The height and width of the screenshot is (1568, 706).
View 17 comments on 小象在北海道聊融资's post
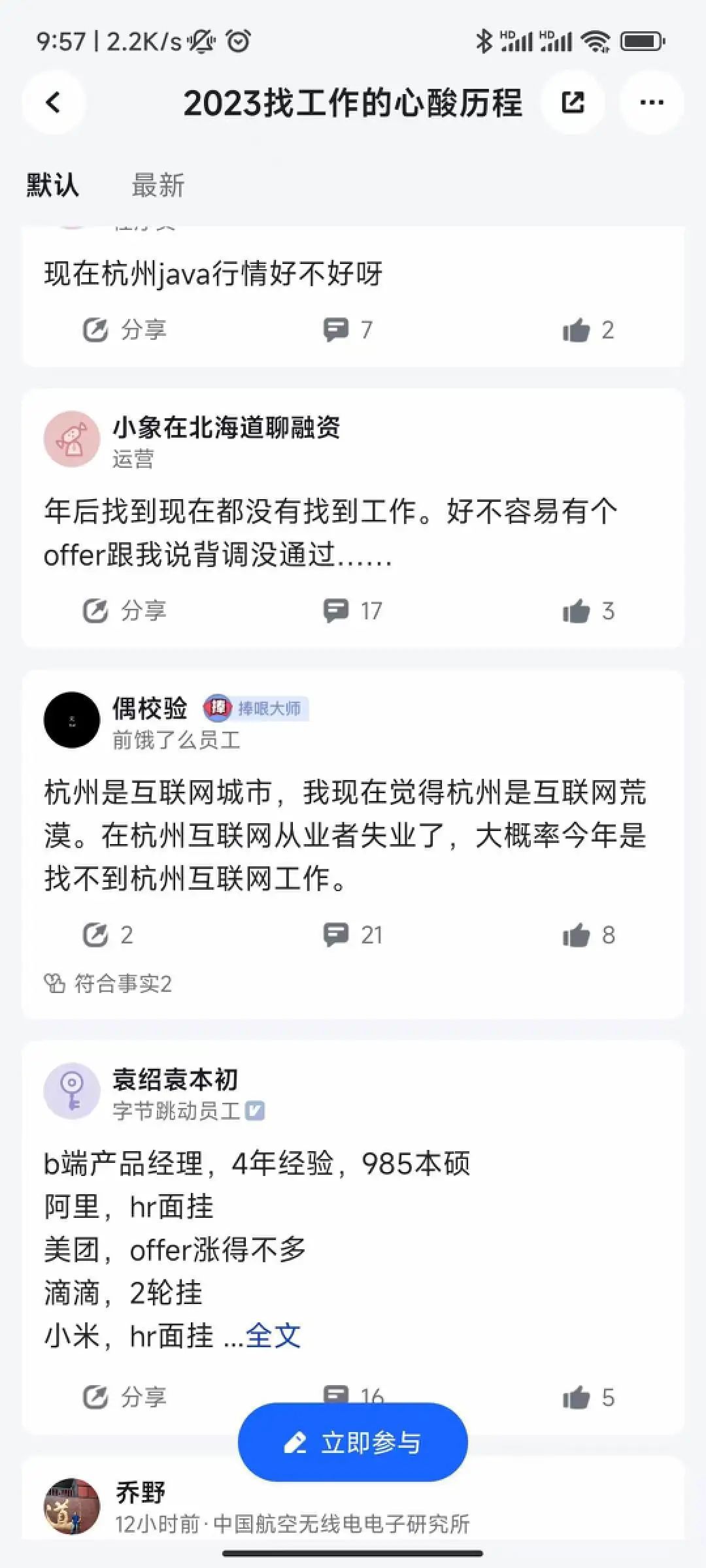(353, 612)
